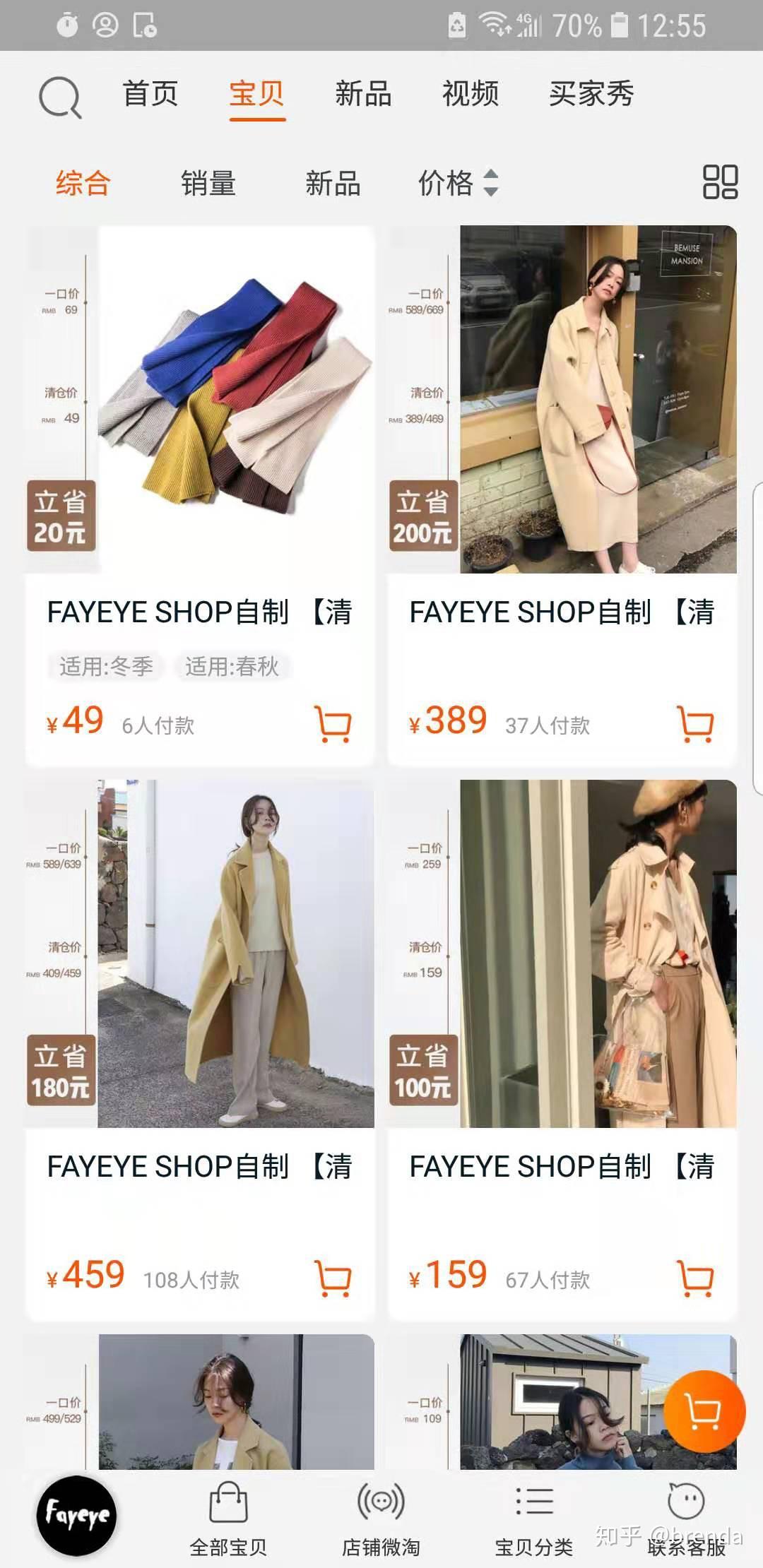Add the ¥159 trench coat to cart
763x1568 pixels.
(695, 1278)
